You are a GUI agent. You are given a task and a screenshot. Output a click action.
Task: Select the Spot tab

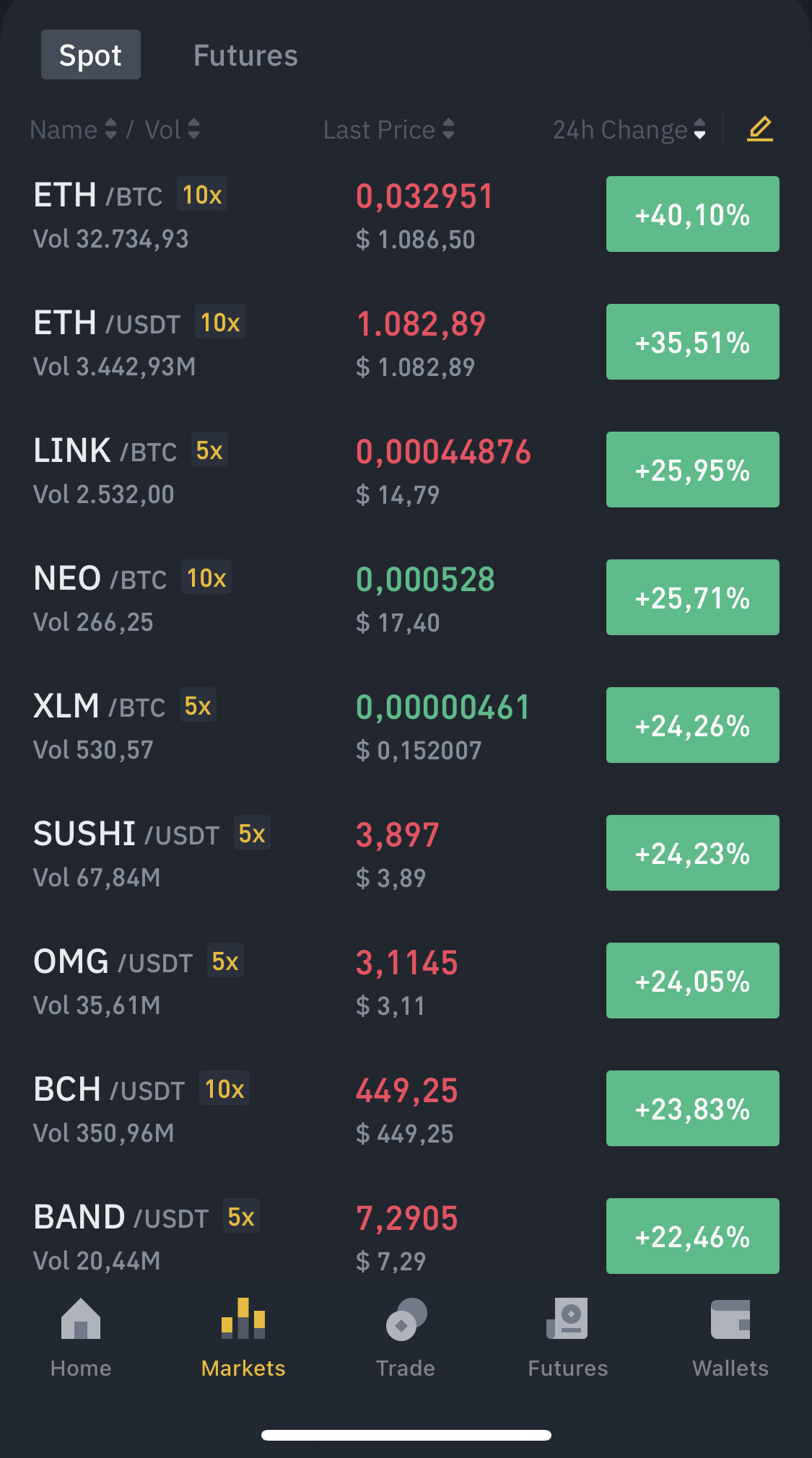click(x=90, y=55)
